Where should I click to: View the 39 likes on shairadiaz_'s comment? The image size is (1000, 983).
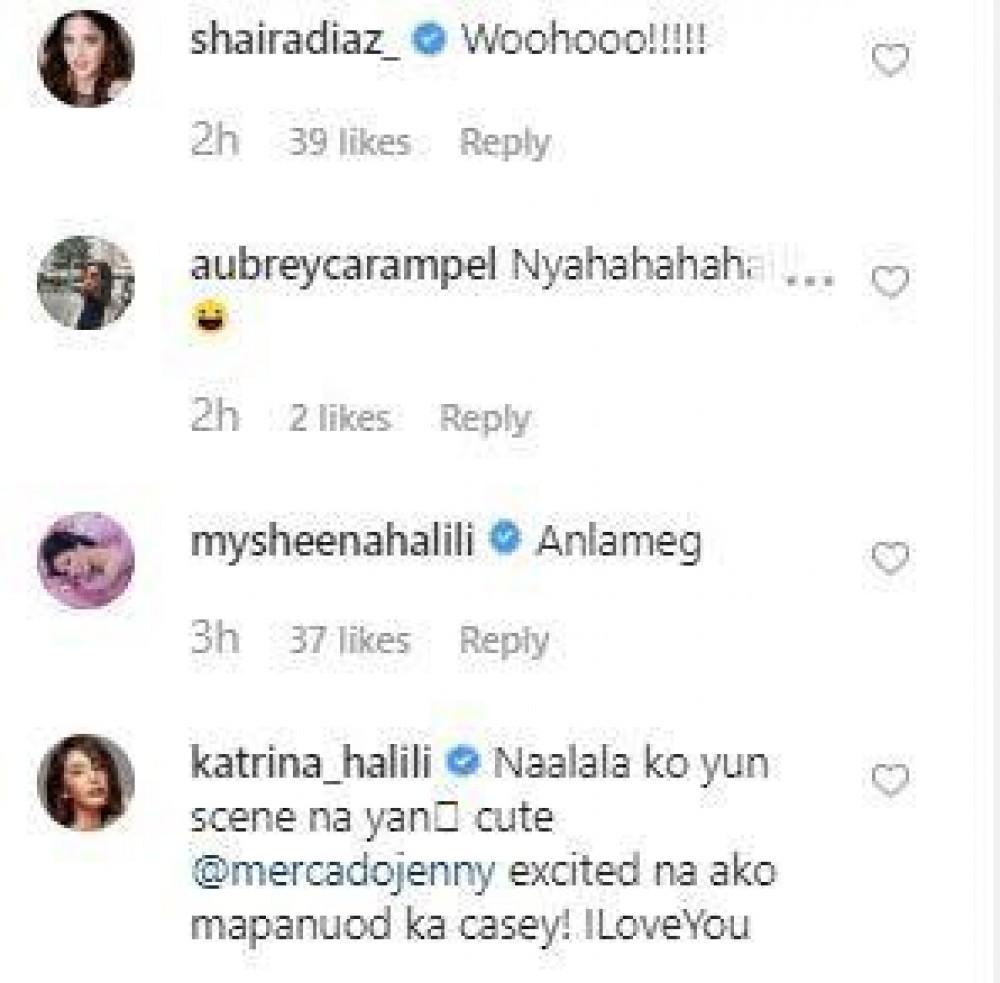(x=349, y=142)
